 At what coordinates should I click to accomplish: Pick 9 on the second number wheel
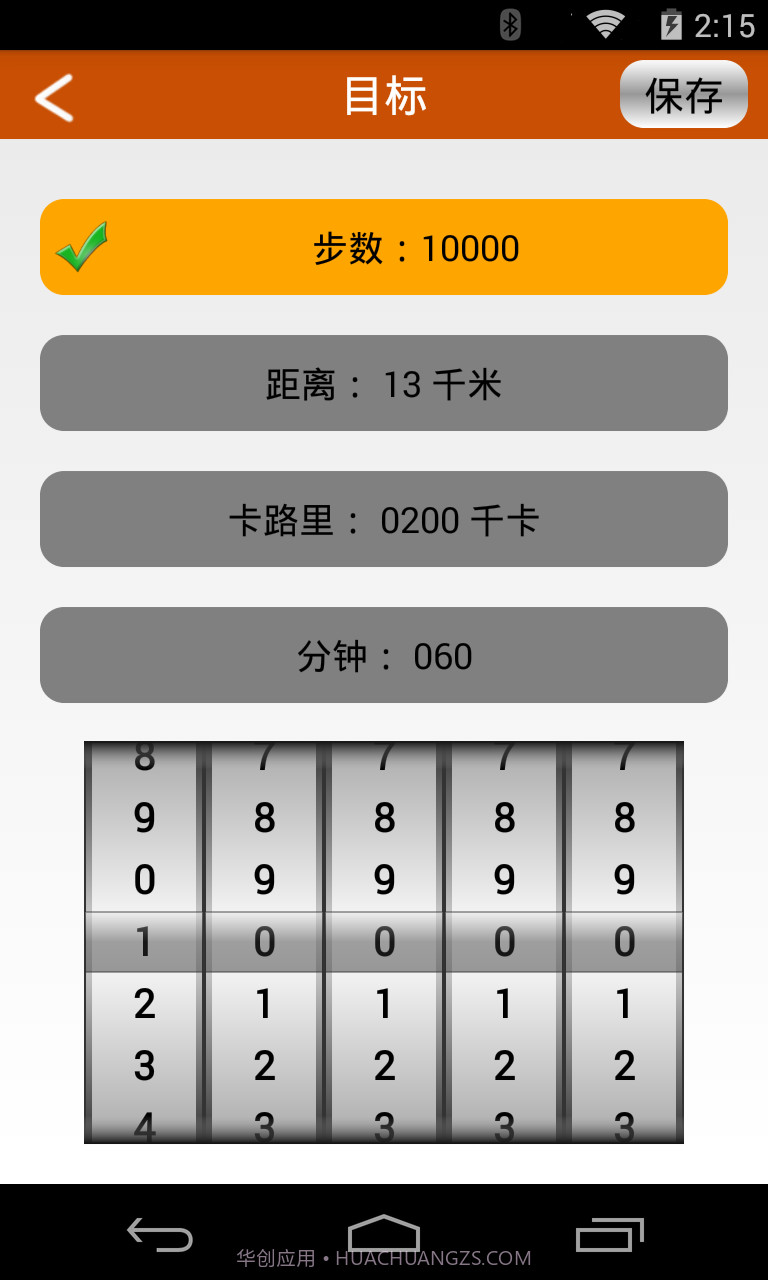point(263,879)
